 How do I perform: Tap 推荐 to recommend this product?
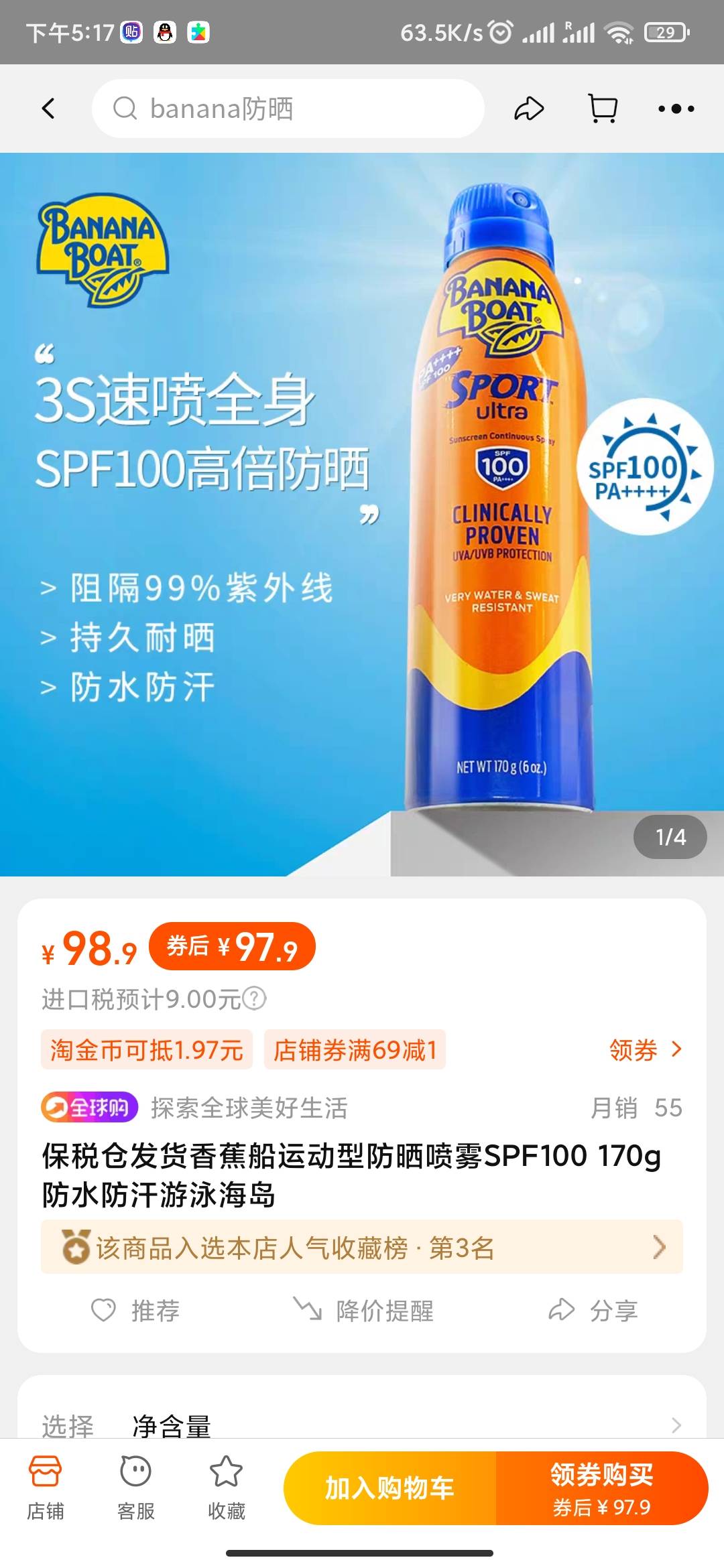pyautogui.click(x=136, y=1311)
